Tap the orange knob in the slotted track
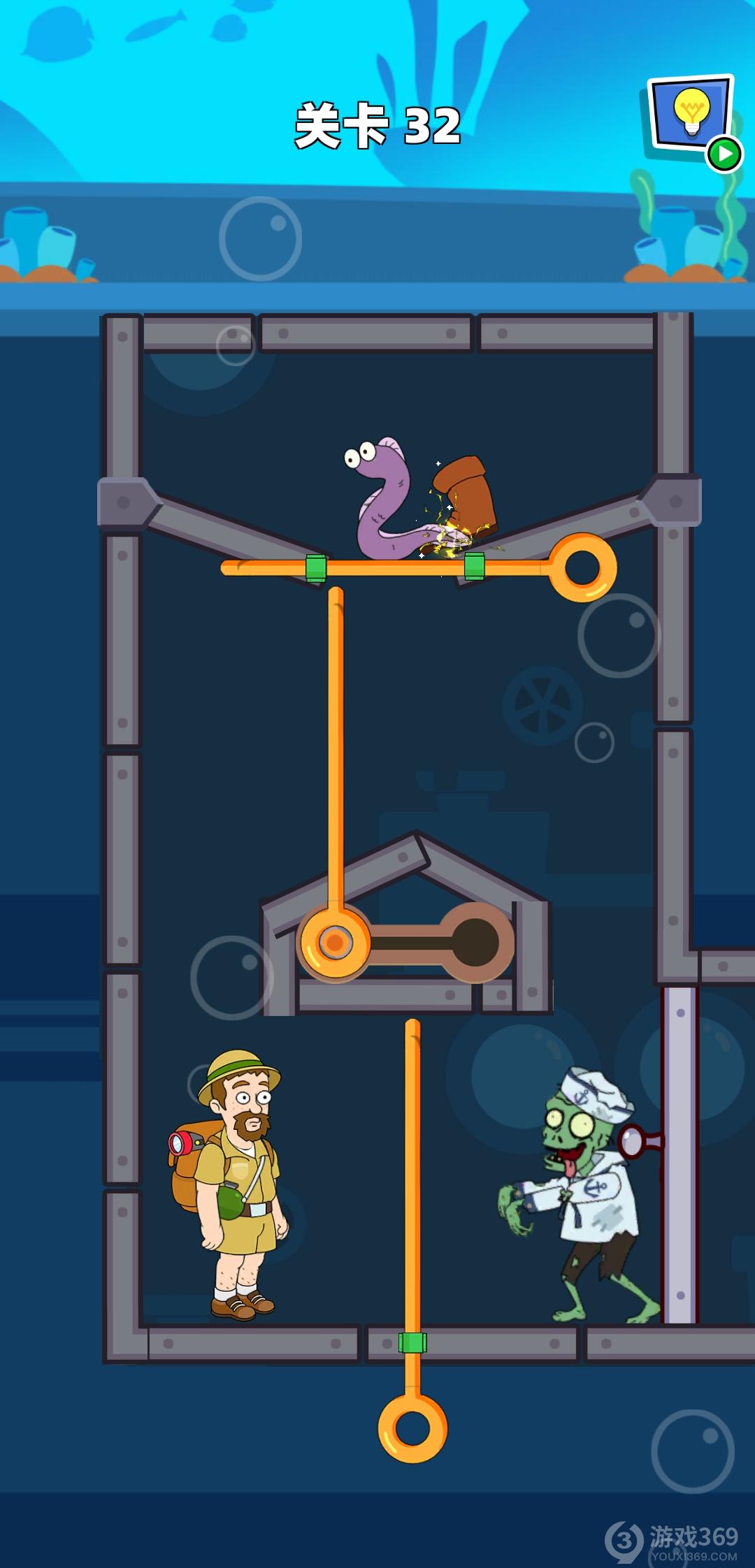Image resolution: width=755 pixels, height=1568 pixels. 336,942
